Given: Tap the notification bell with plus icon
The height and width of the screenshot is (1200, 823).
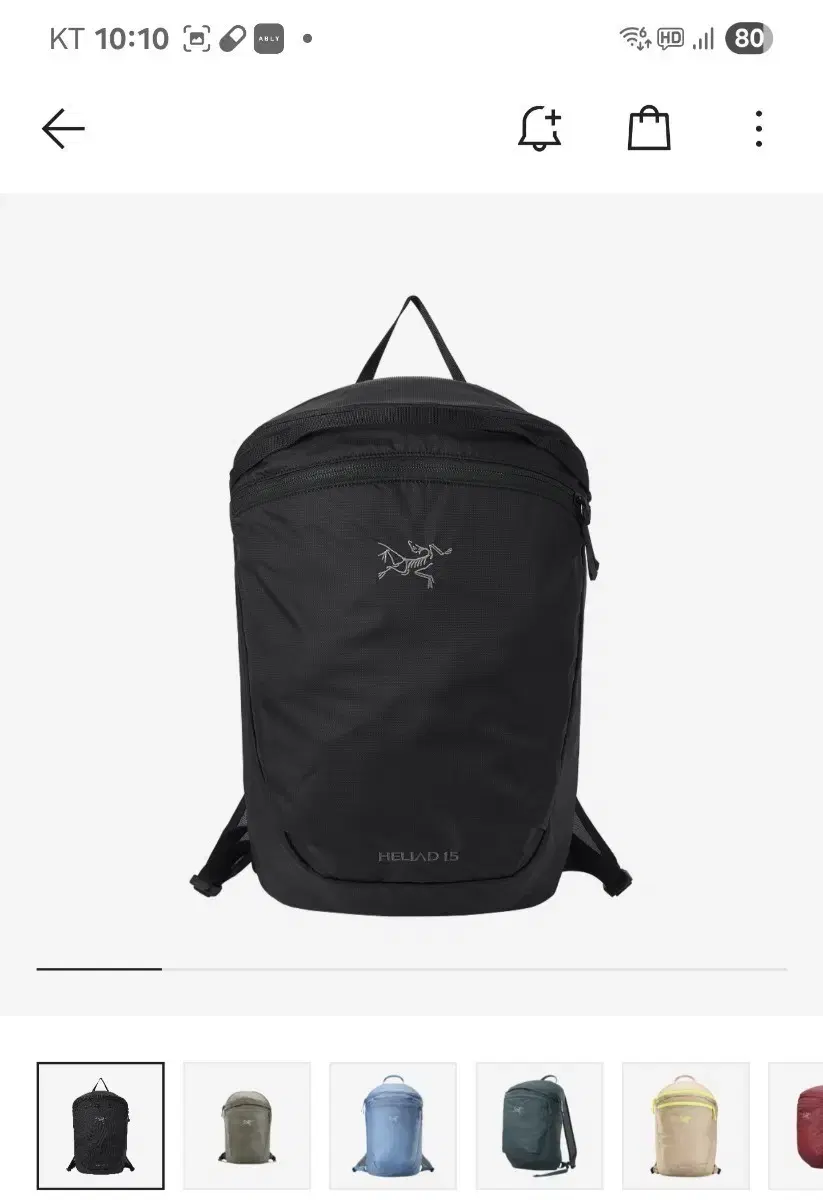Looking at the screenshot, I should (x=539, y=128).
